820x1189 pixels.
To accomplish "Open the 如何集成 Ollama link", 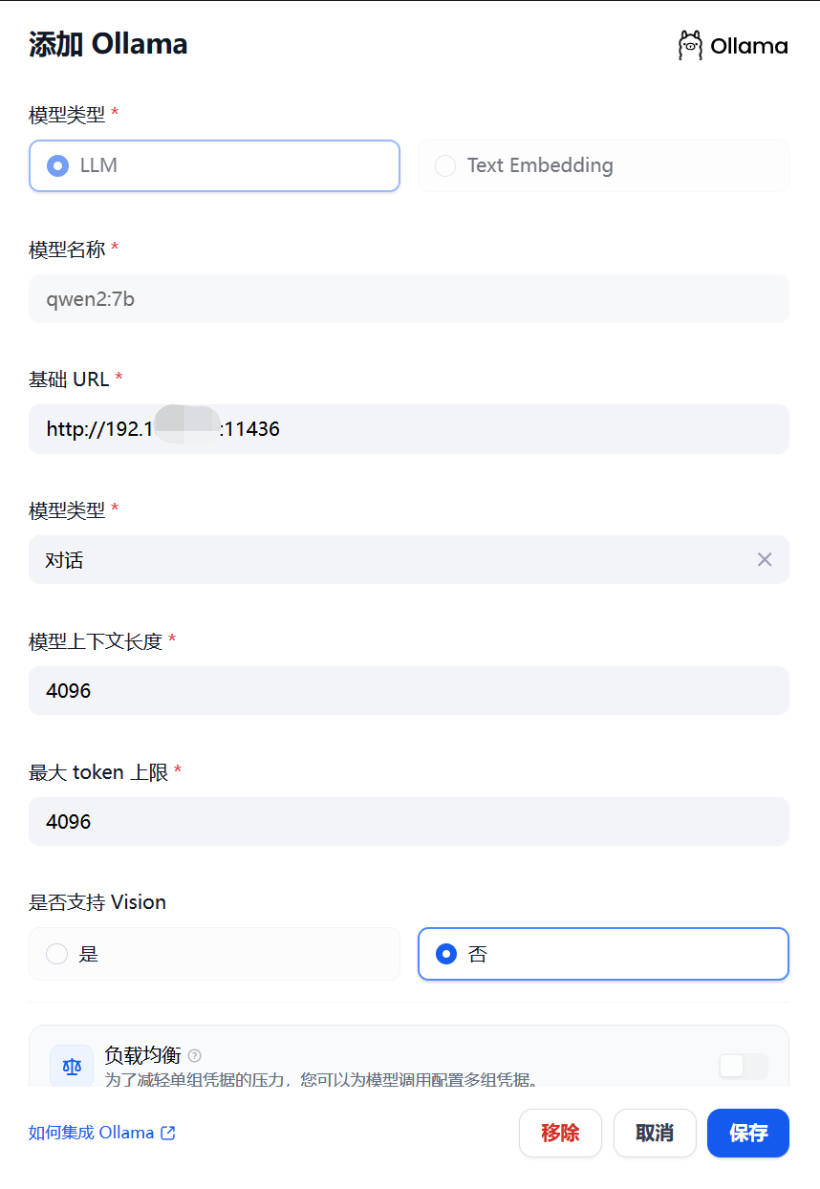I will click(x=102, y=1133).
